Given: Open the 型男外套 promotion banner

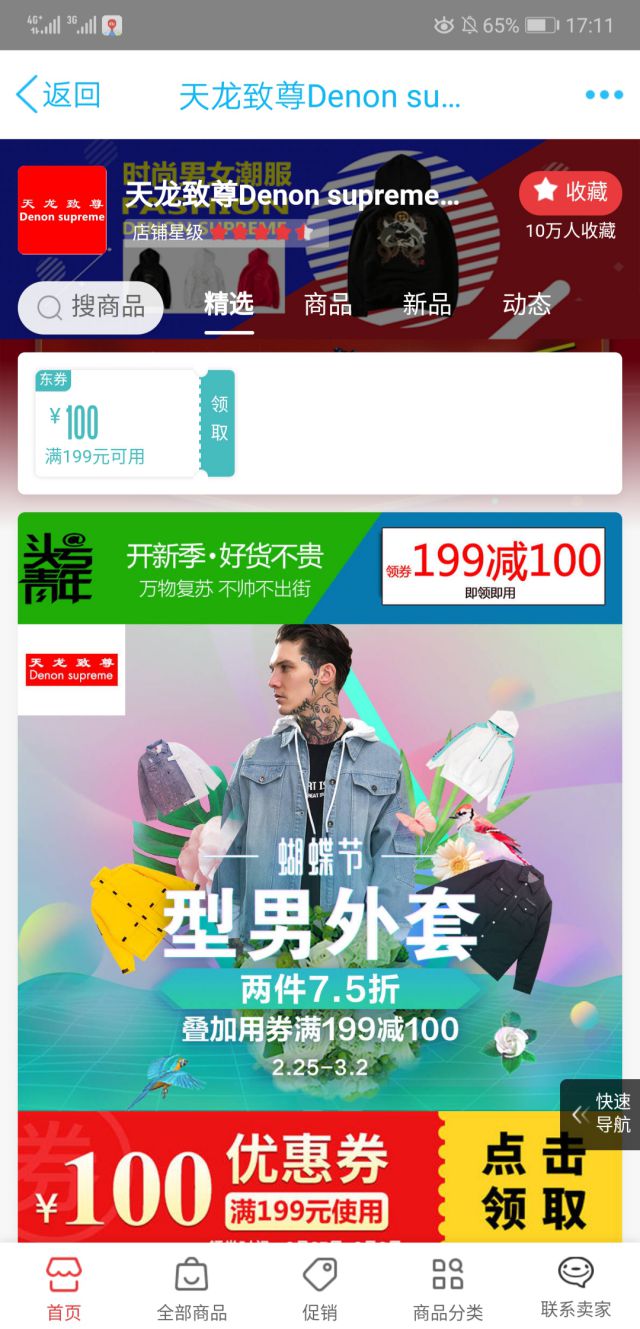Looking at the screenshot, I should (x=320, y=865).
